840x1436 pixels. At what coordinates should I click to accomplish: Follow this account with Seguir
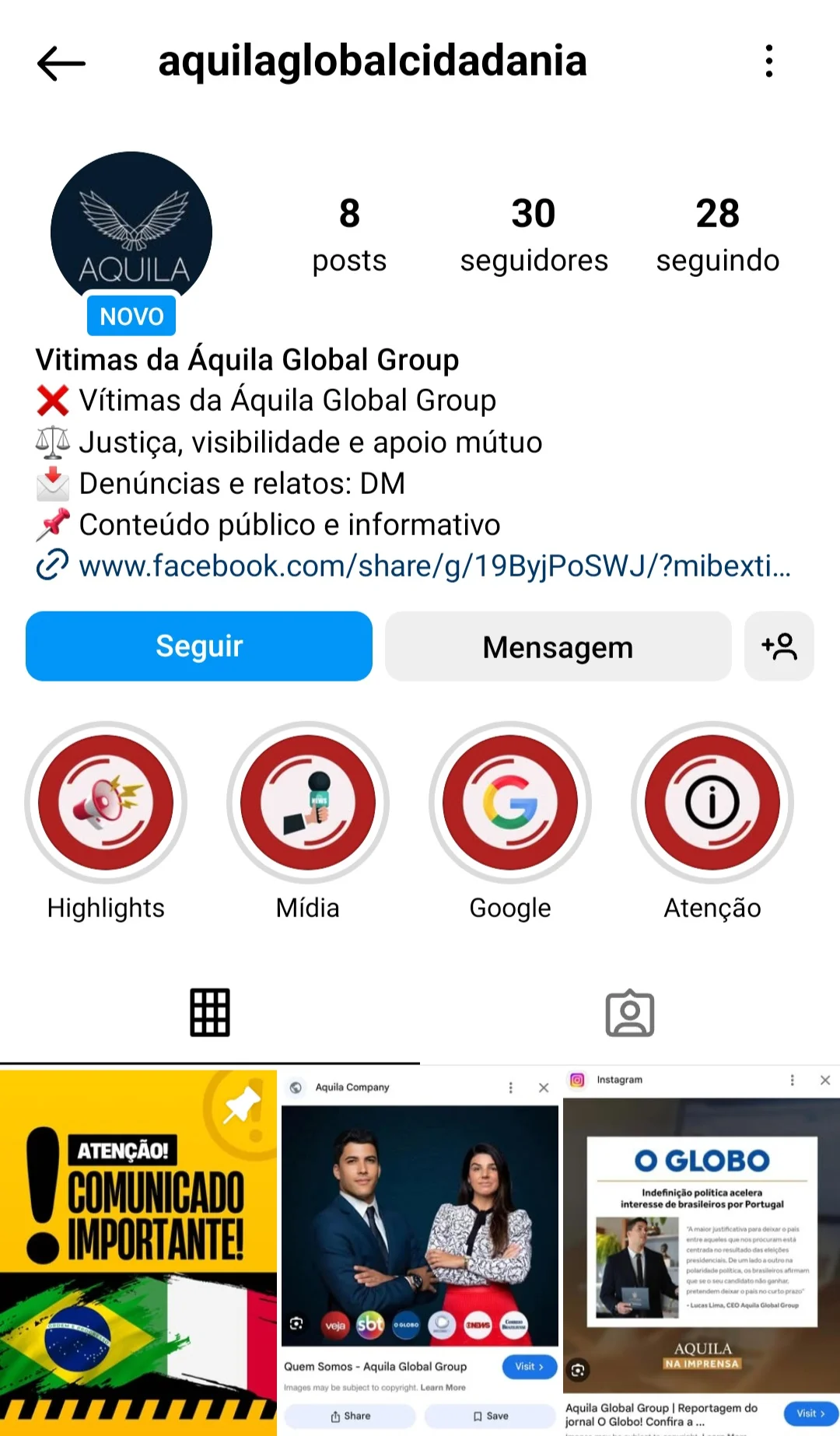(199, 646)
